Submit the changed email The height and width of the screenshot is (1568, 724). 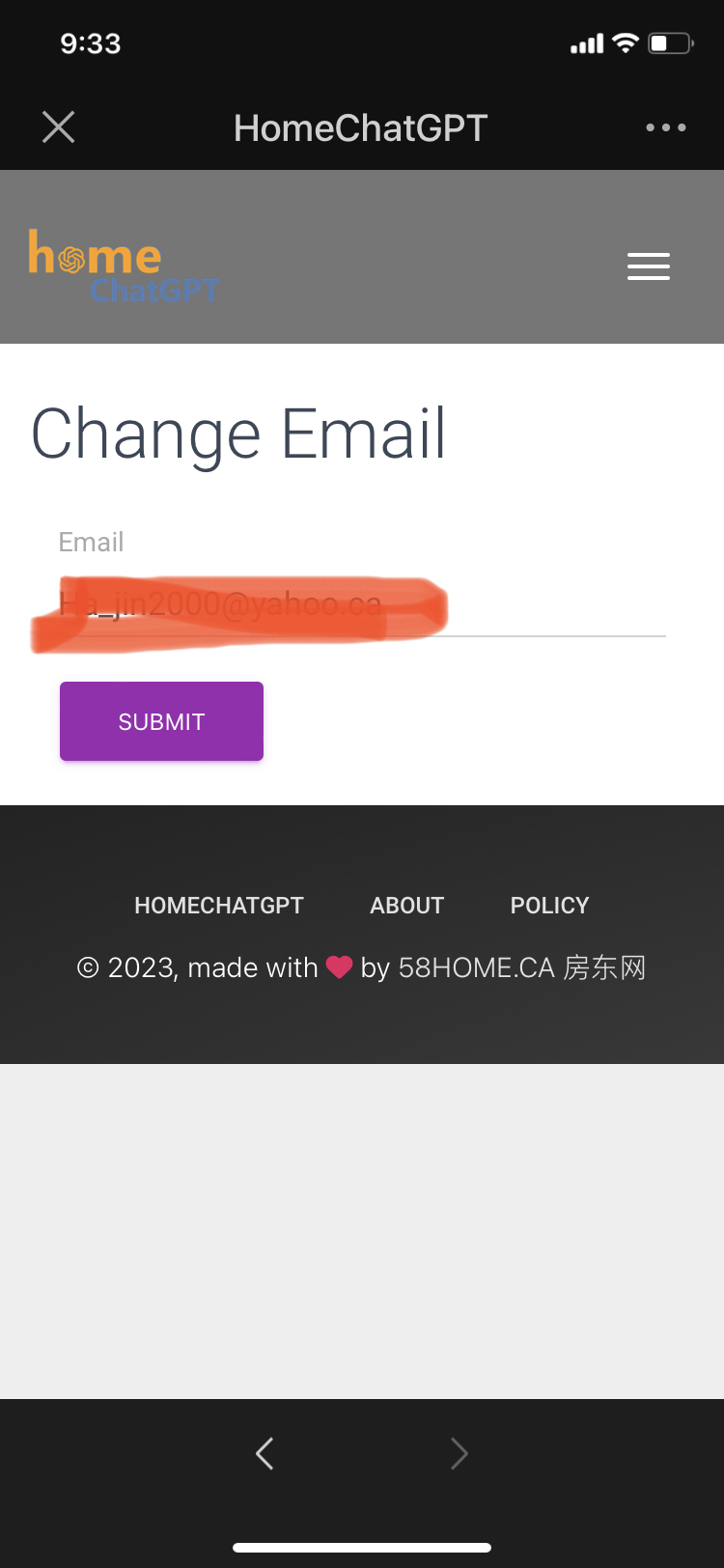coord(161,721)
